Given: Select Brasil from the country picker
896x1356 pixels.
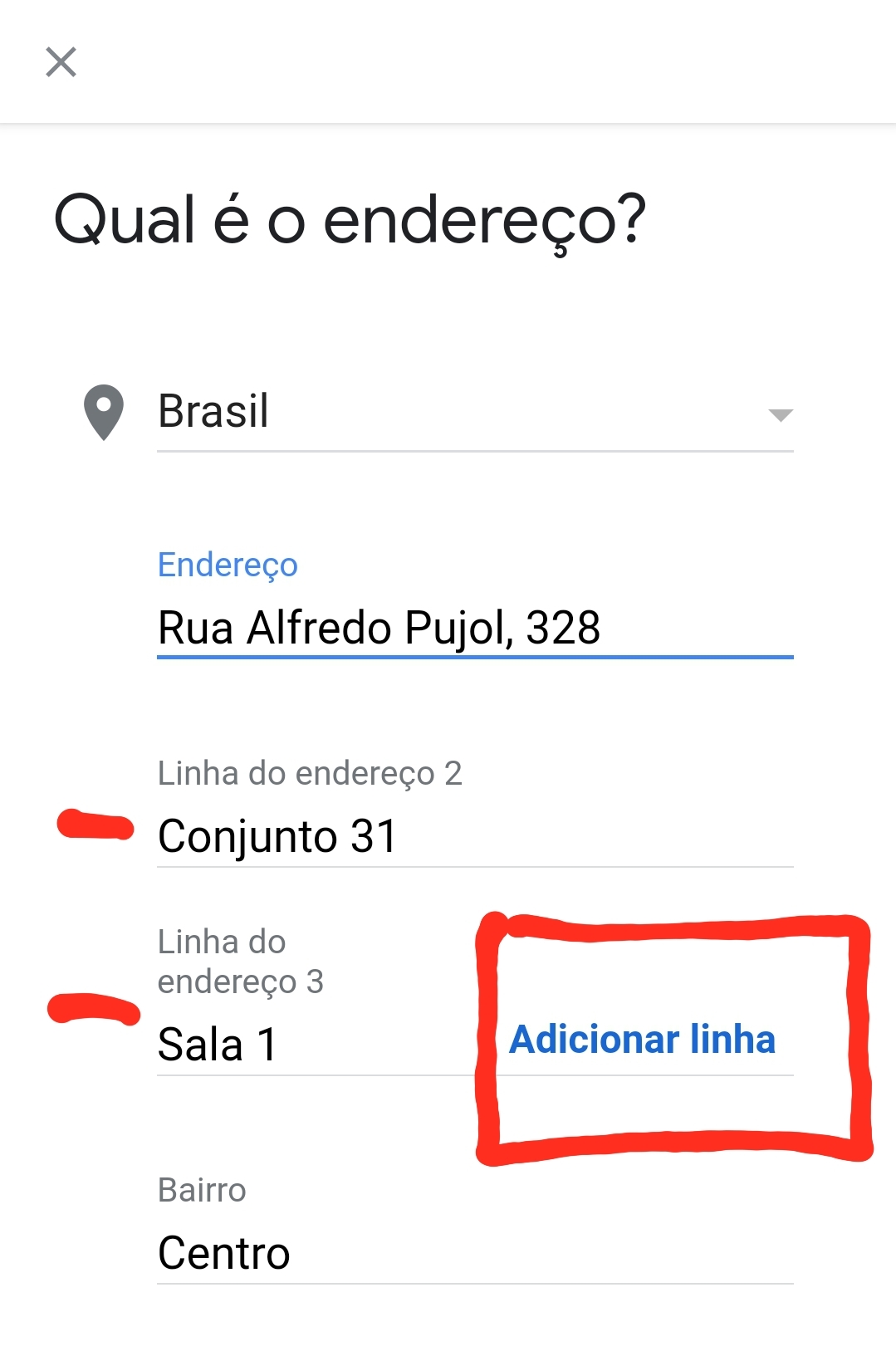Looking at the screenshot, I should coord(213,411).
